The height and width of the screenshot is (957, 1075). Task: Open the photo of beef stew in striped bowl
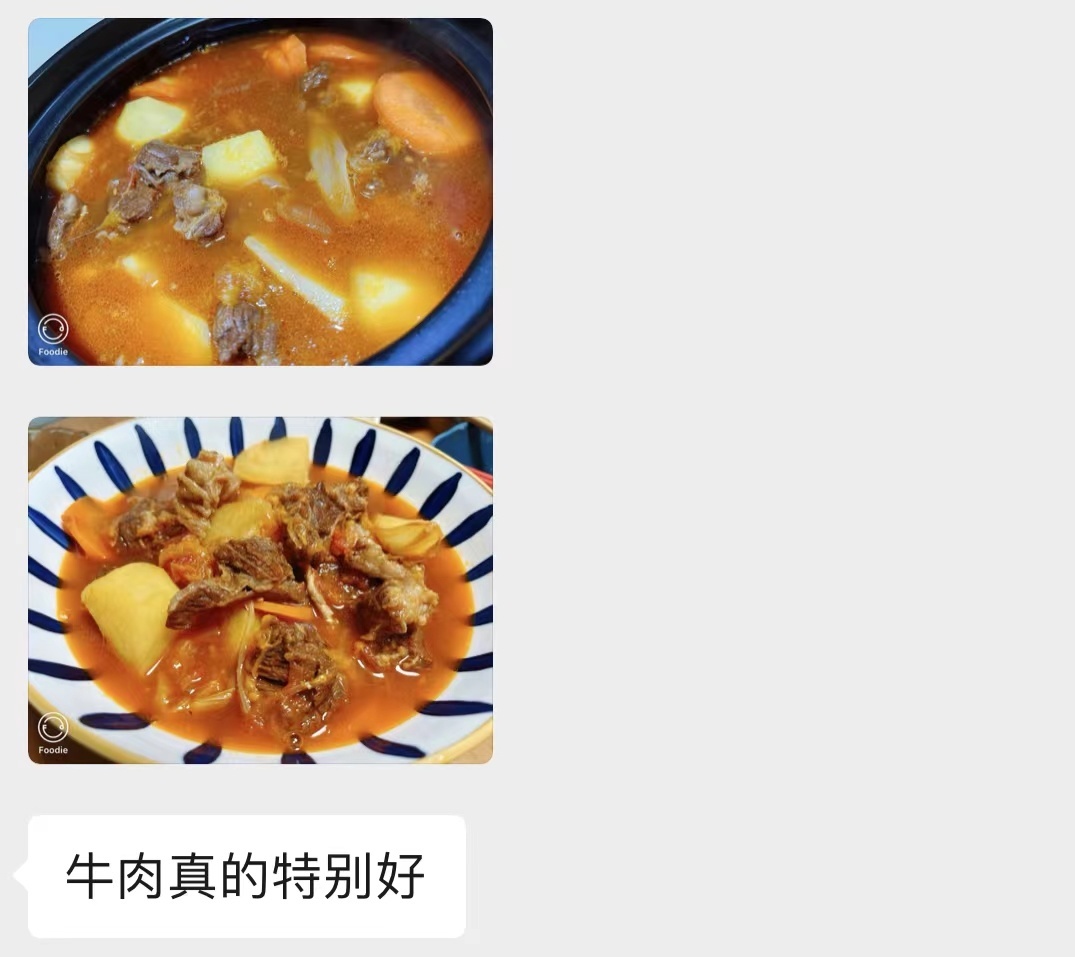(260, 590)
